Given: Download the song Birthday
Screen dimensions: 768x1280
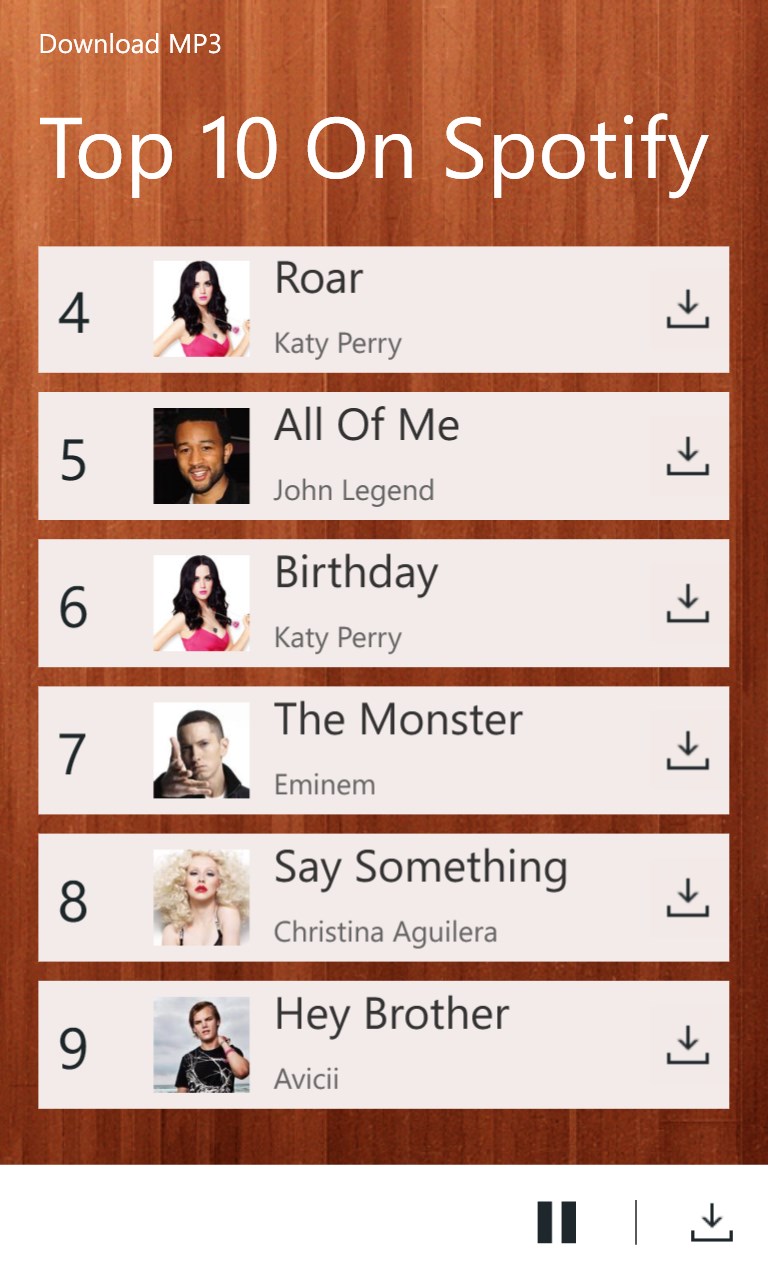Looking at the screenshot, I should [687, 603].
